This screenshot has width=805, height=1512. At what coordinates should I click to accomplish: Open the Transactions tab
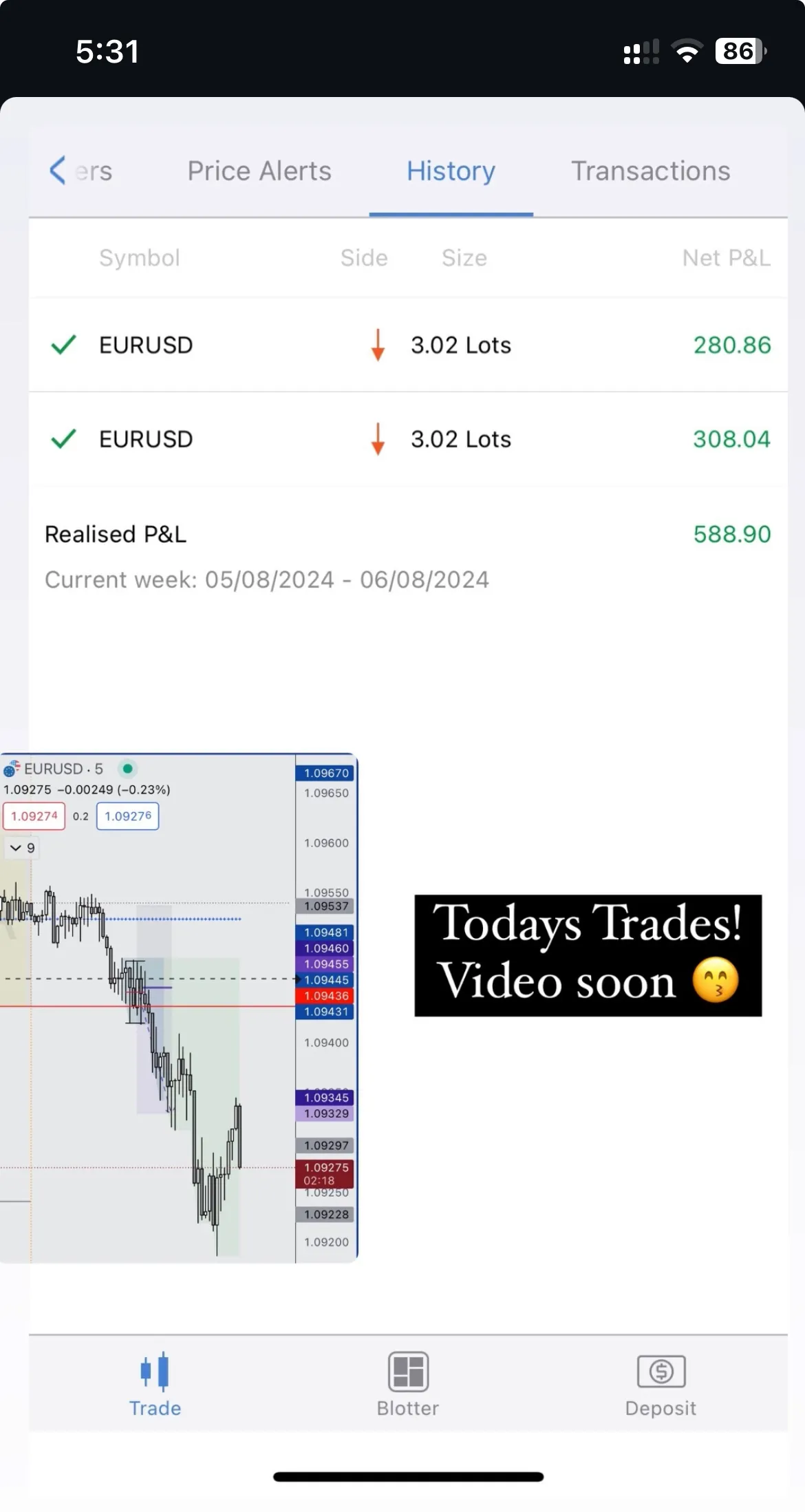click(651, 171)
